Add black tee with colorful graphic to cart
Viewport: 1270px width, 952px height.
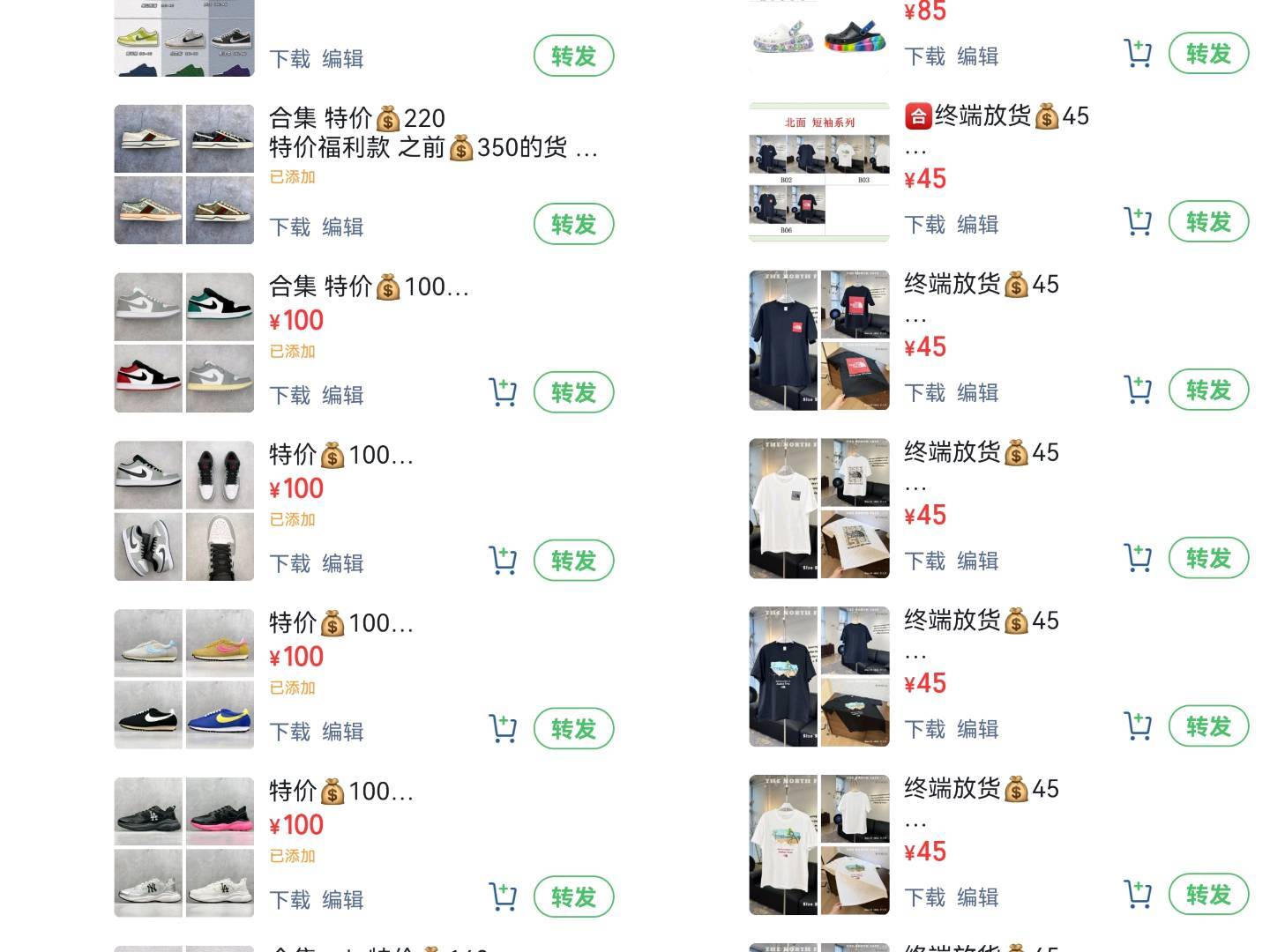pyautogui.click(x=1138, y=726)
